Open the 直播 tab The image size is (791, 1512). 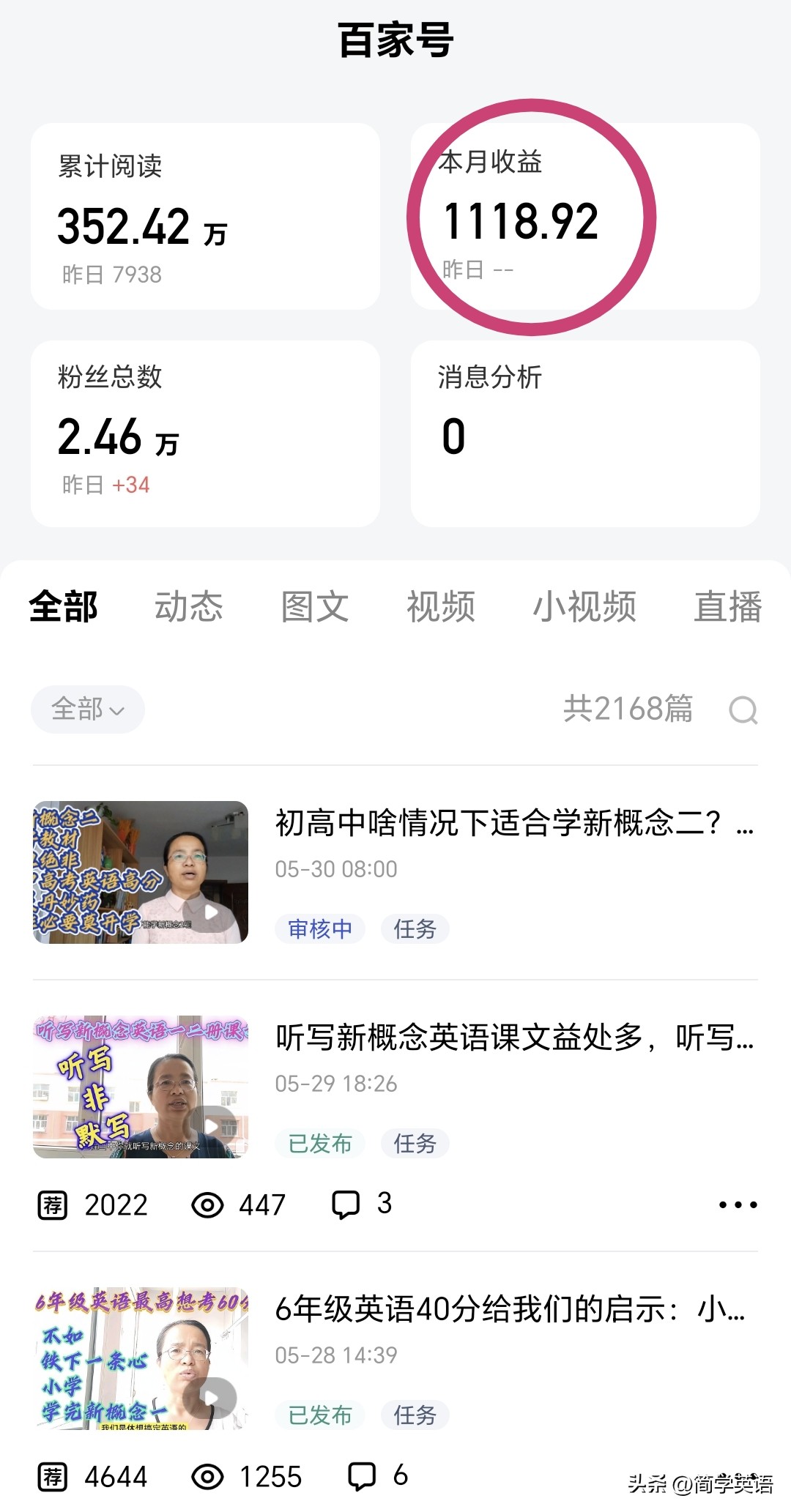pos(730,606)
